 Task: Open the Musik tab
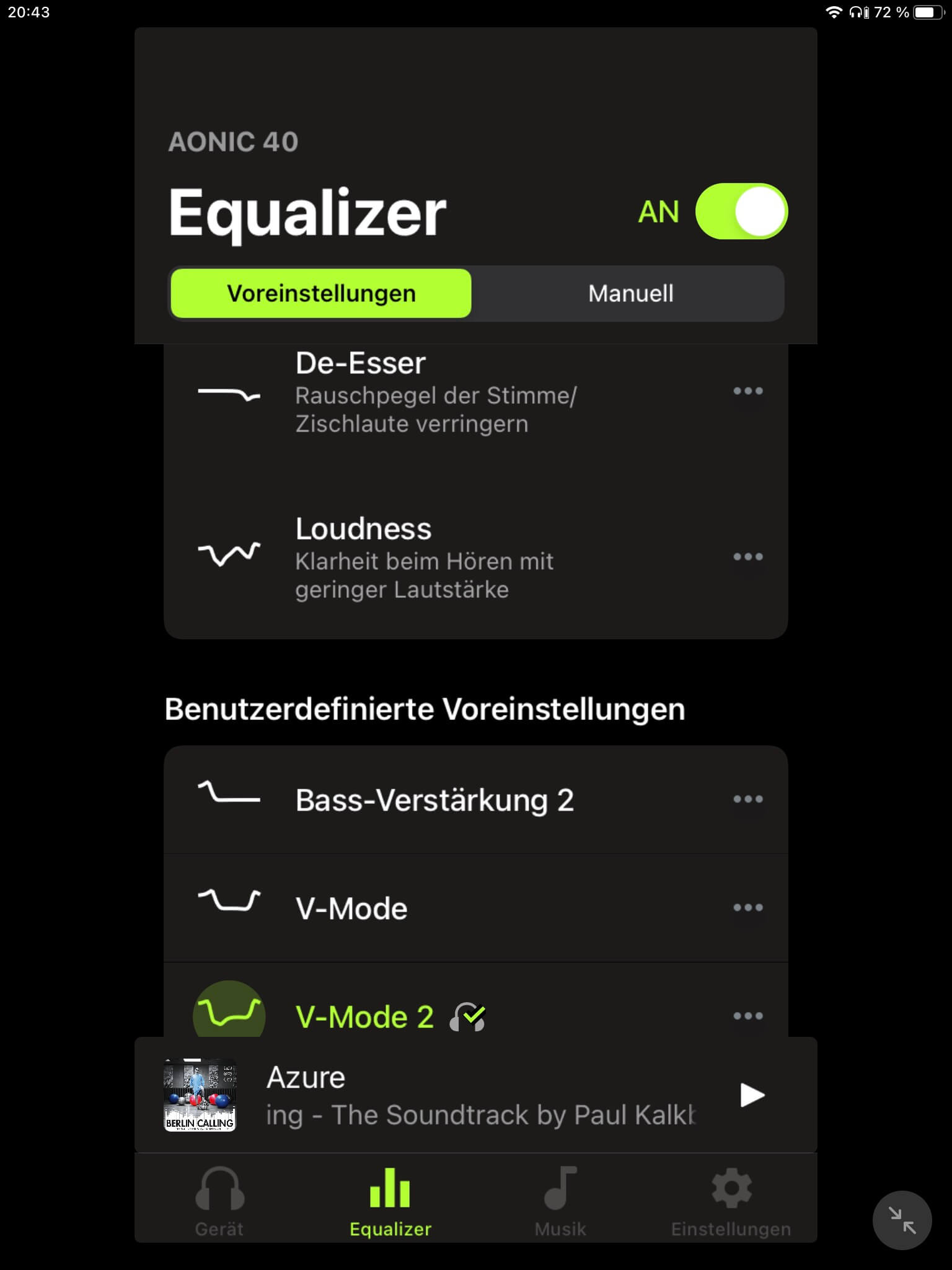(560, 1201)
